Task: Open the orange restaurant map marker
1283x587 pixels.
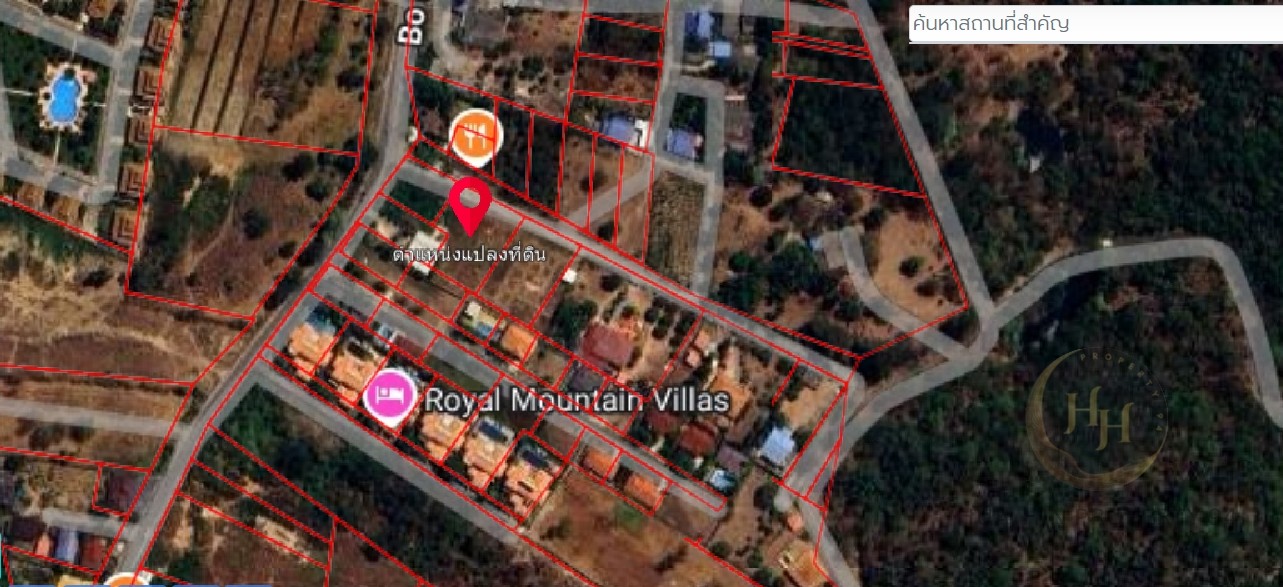Action: pos(475,137)
